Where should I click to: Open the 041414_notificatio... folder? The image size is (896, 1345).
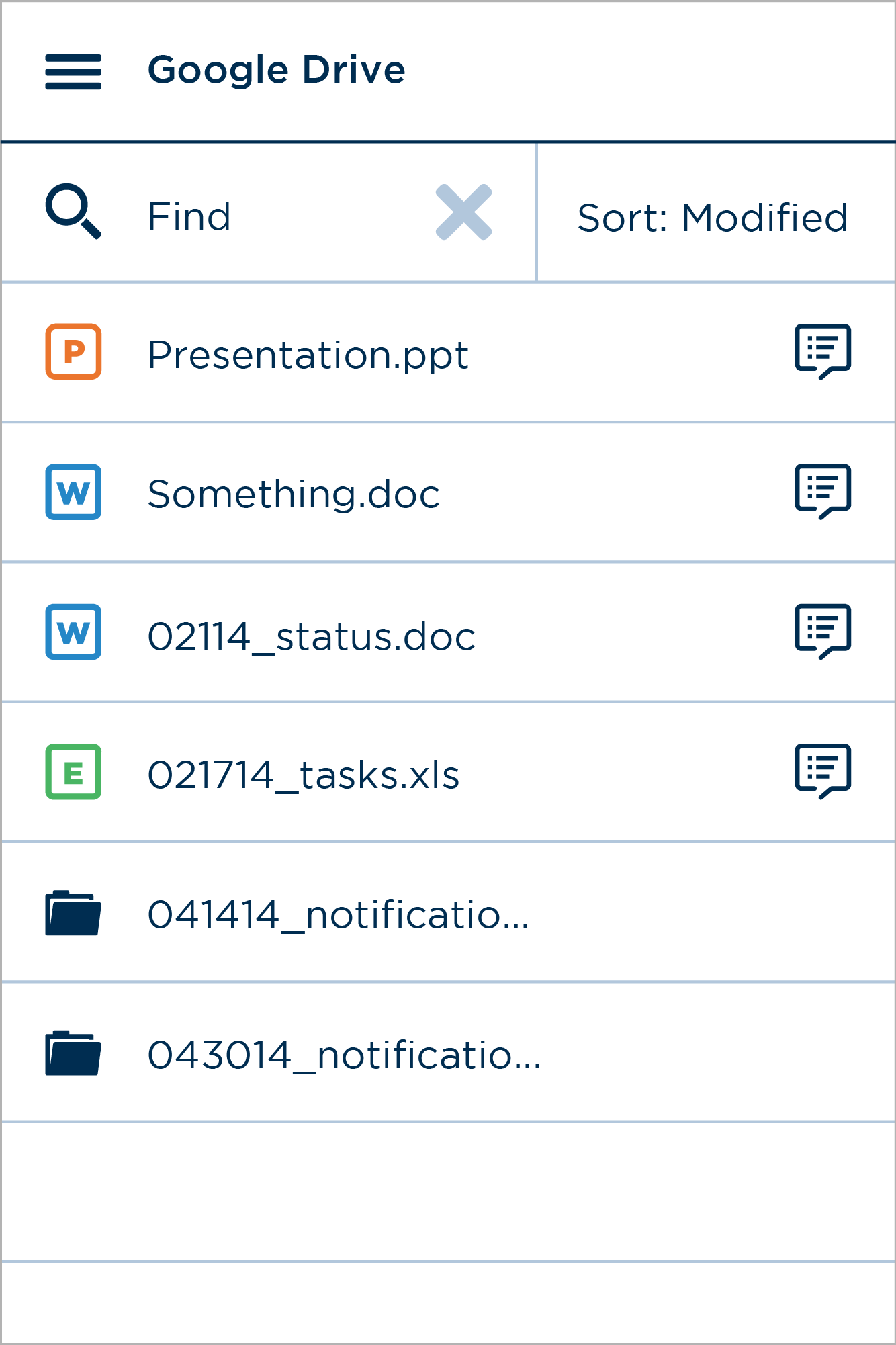coord(338,914)
